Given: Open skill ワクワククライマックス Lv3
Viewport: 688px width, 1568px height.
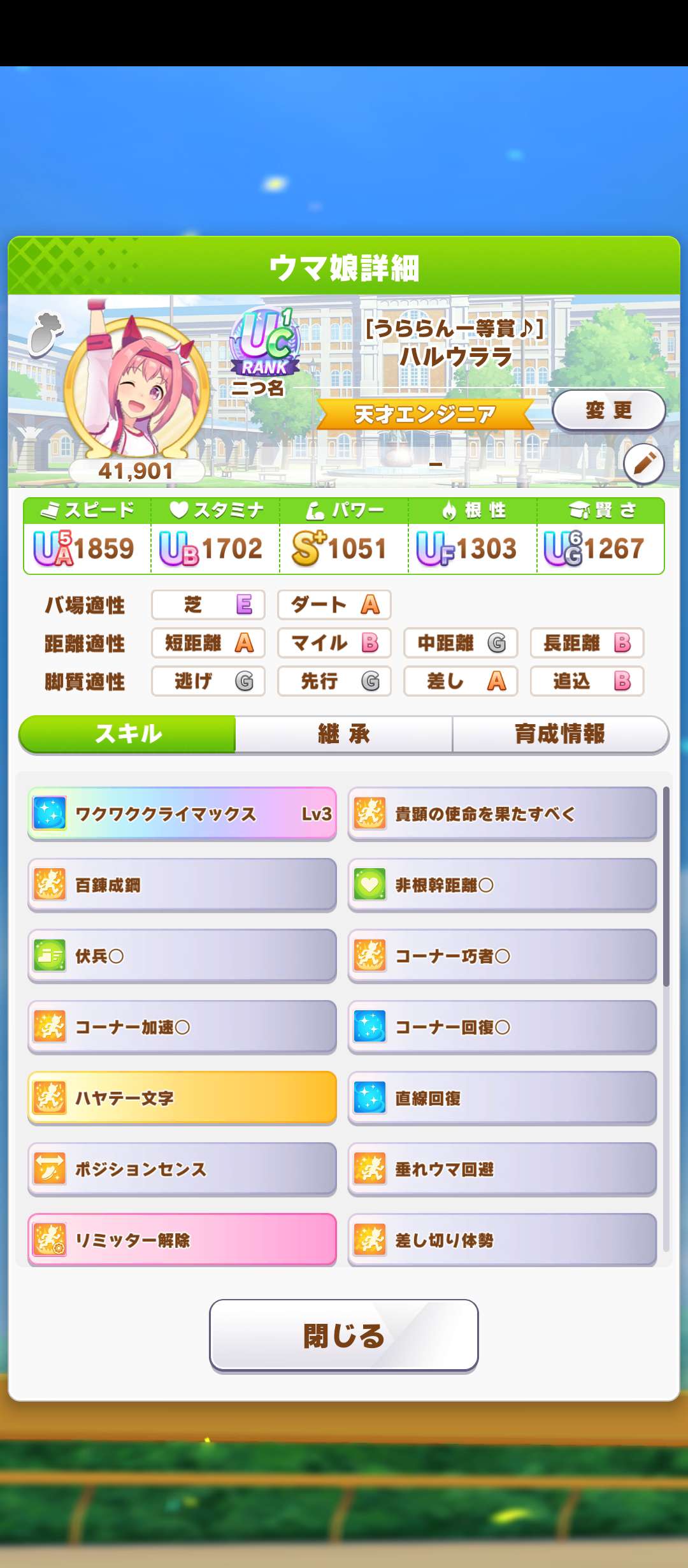Looking at the screenshot, I should tap(182, 814).
